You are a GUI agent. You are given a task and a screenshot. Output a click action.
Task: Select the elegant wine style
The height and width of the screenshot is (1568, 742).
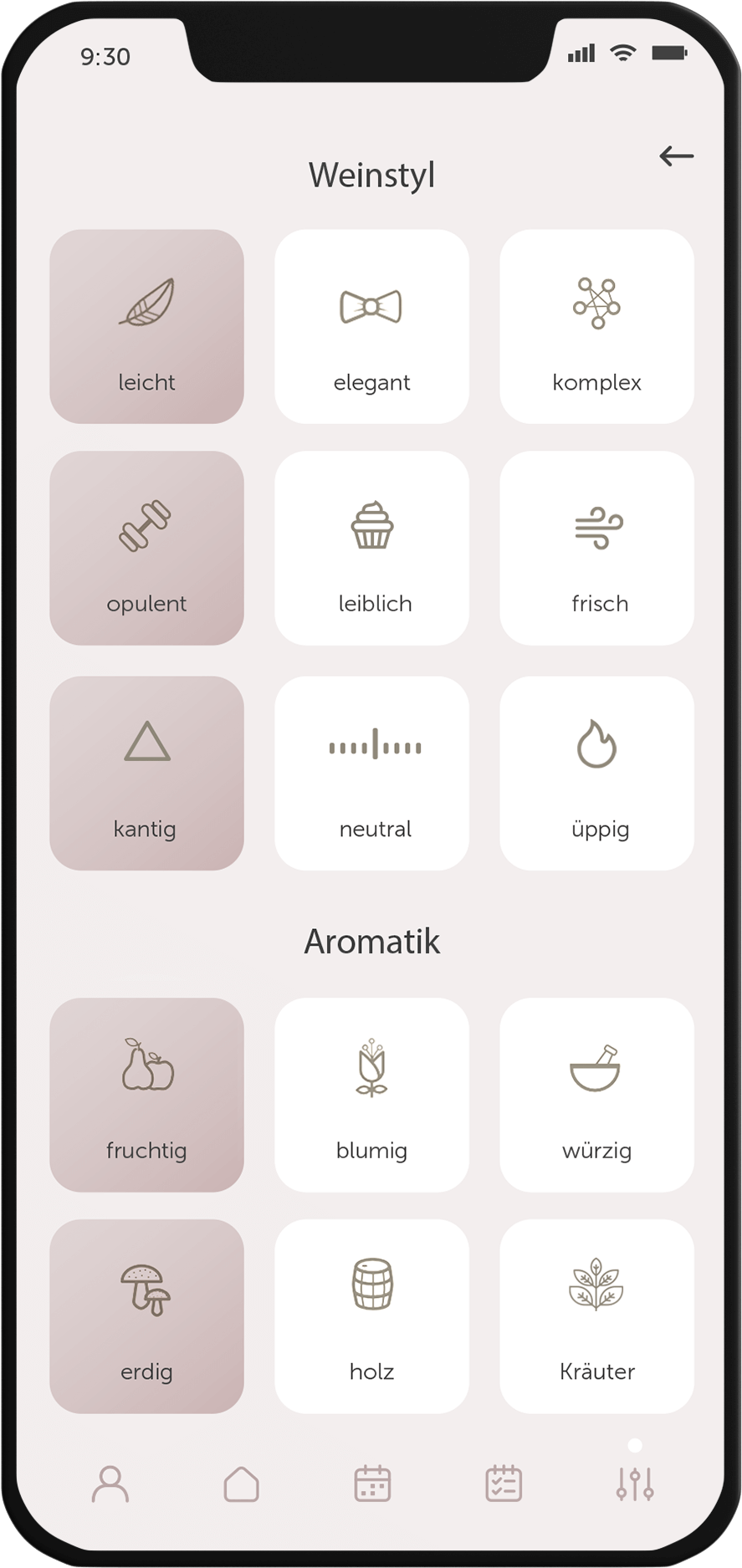pos(371,326)
